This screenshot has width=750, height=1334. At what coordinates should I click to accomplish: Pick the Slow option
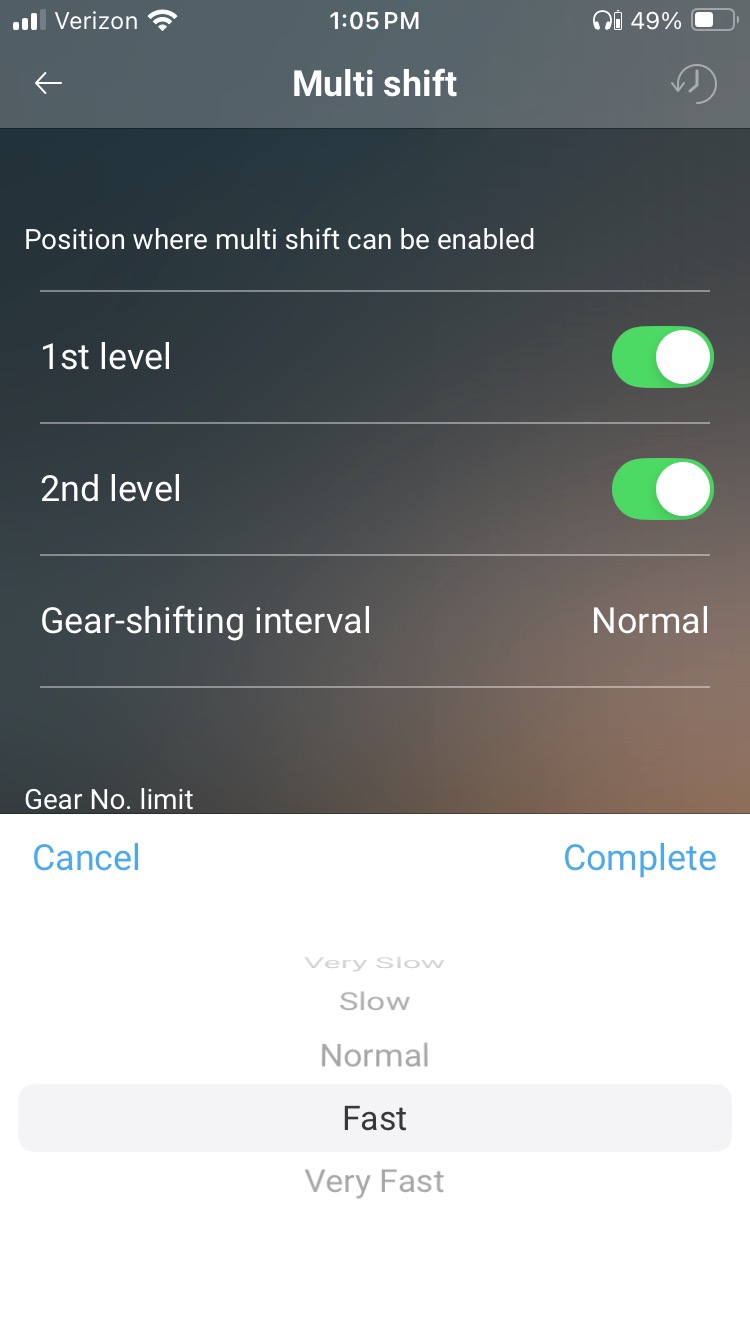click(375, 1002)
